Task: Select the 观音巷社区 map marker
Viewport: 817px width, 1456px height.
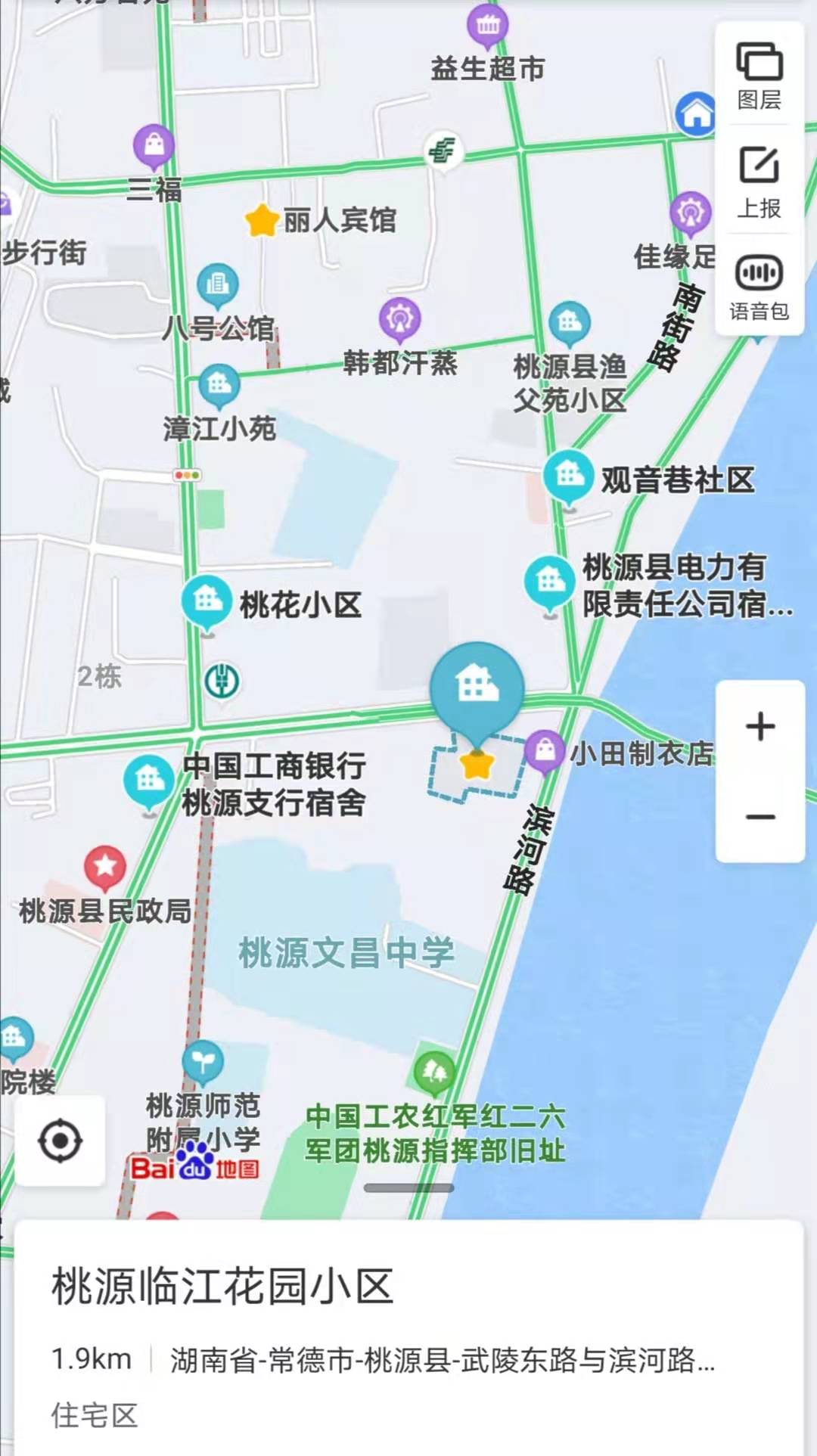Action: tap(568, 477)
